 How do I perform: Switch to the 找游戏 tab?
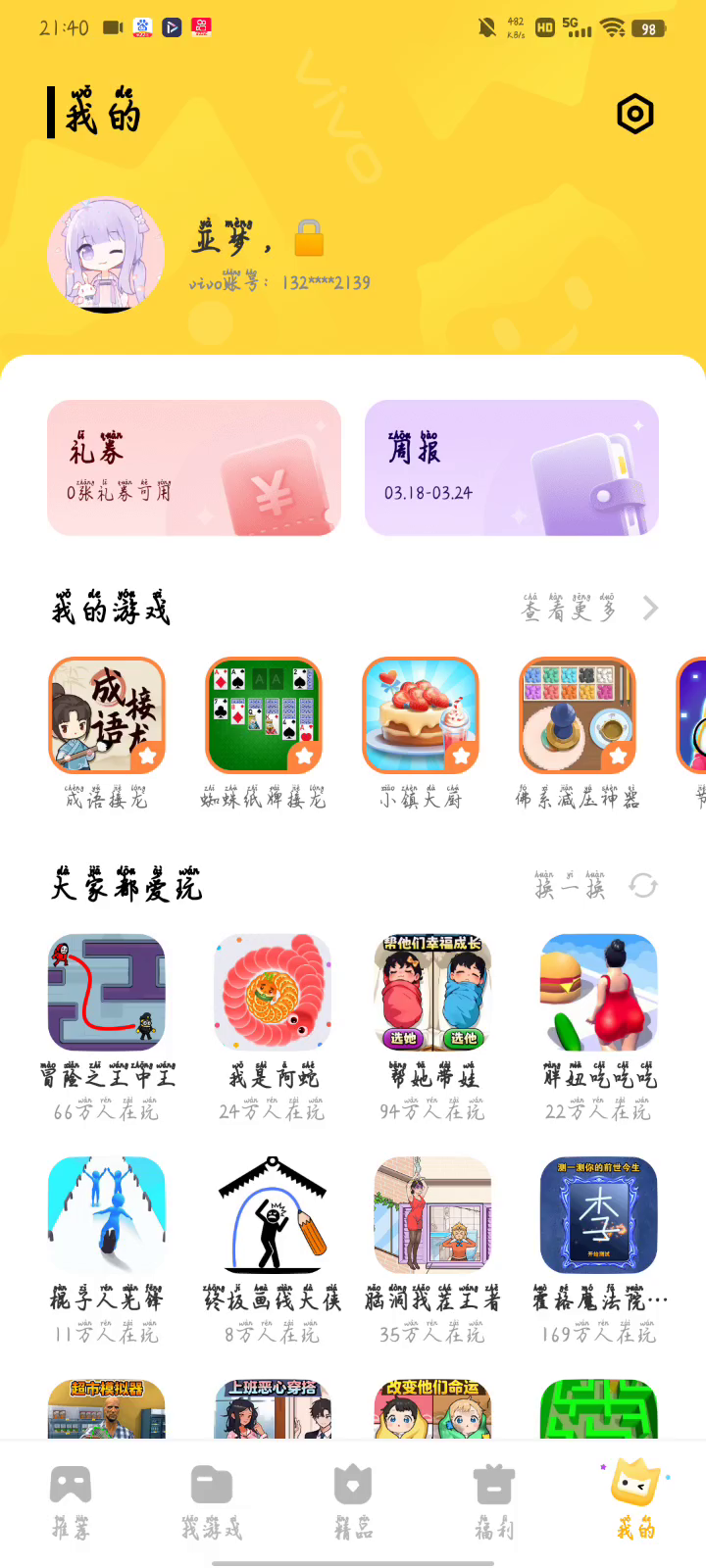(x=212, y=1501)
